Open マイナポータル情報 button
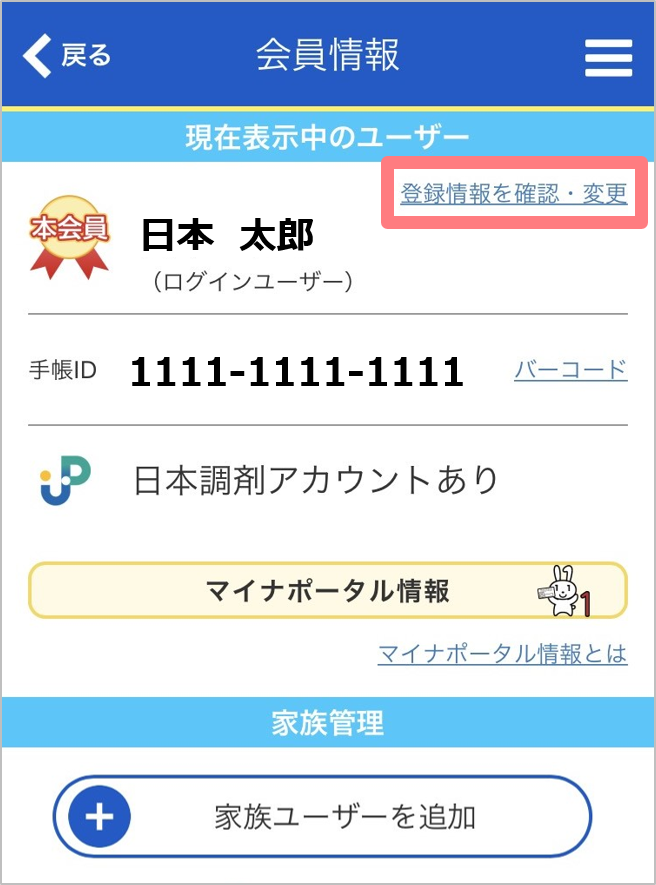Image resolution: width=656 pixels, height=885 pixels. [x=328, y=591]
